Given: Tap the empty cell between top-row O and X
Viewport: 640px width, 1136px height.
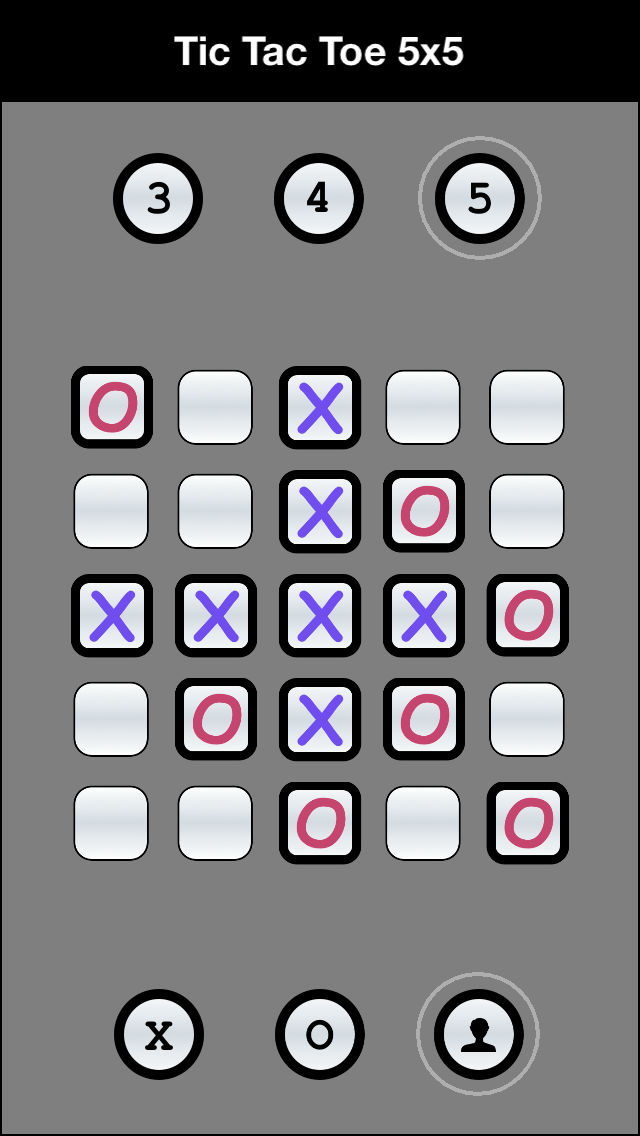Looking at the screenshot, I should tap(215, 407).
